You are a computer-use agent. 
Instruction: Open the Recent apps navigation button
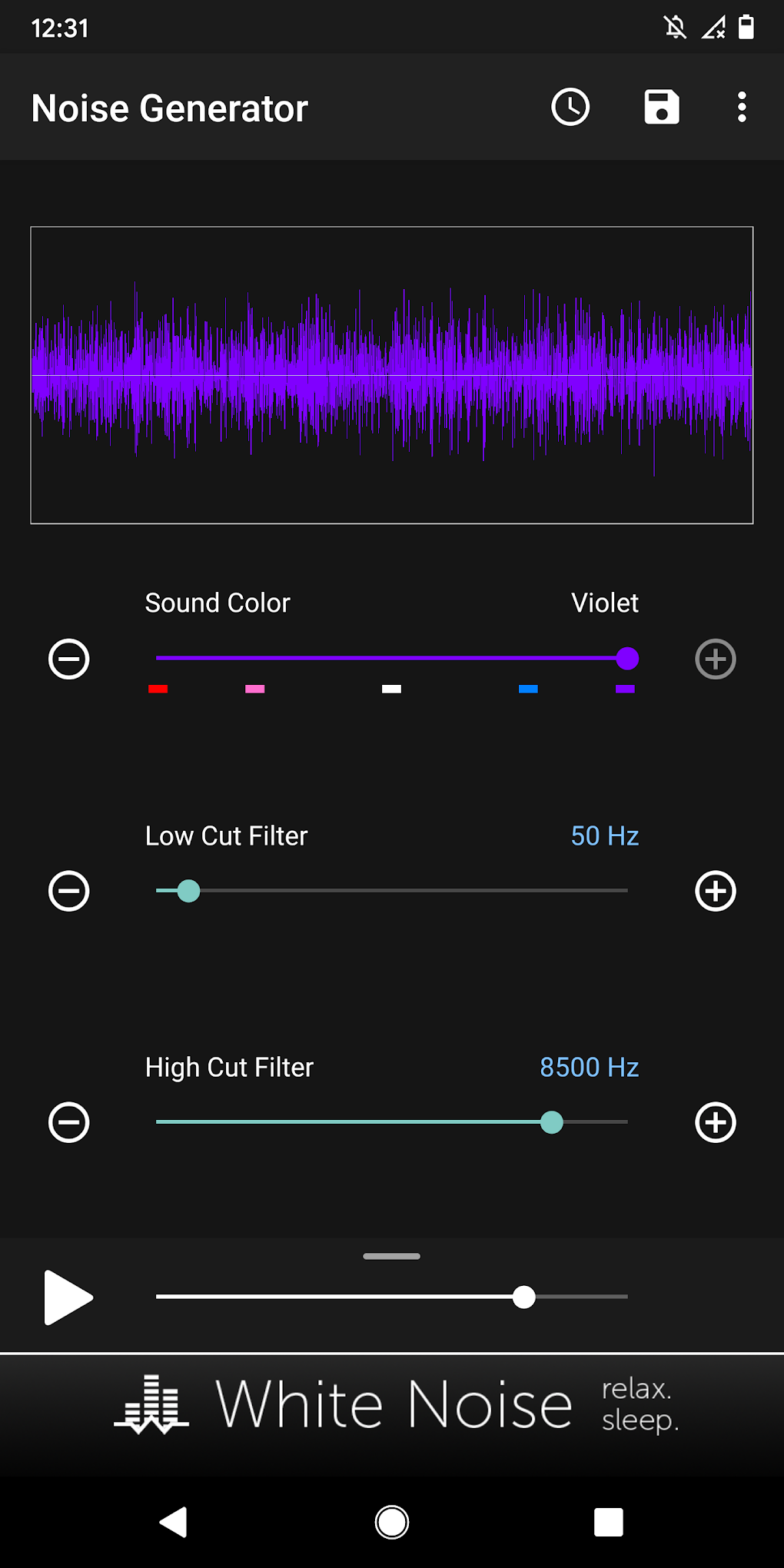point(608,1523)
